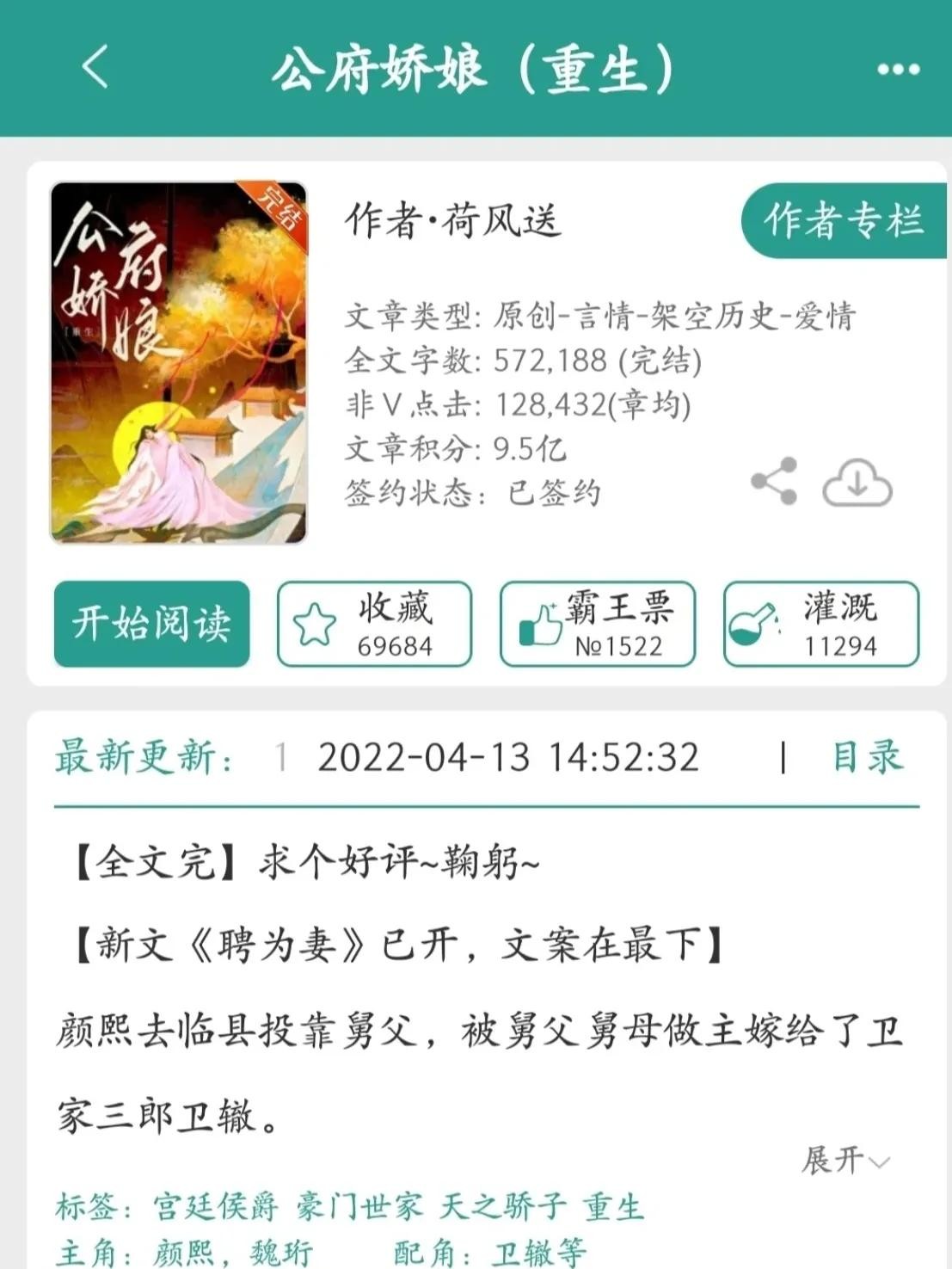Tap the 灌溉 button
Image resolution: width=952 pixels, height=1269 pixels.
point(821,624)
